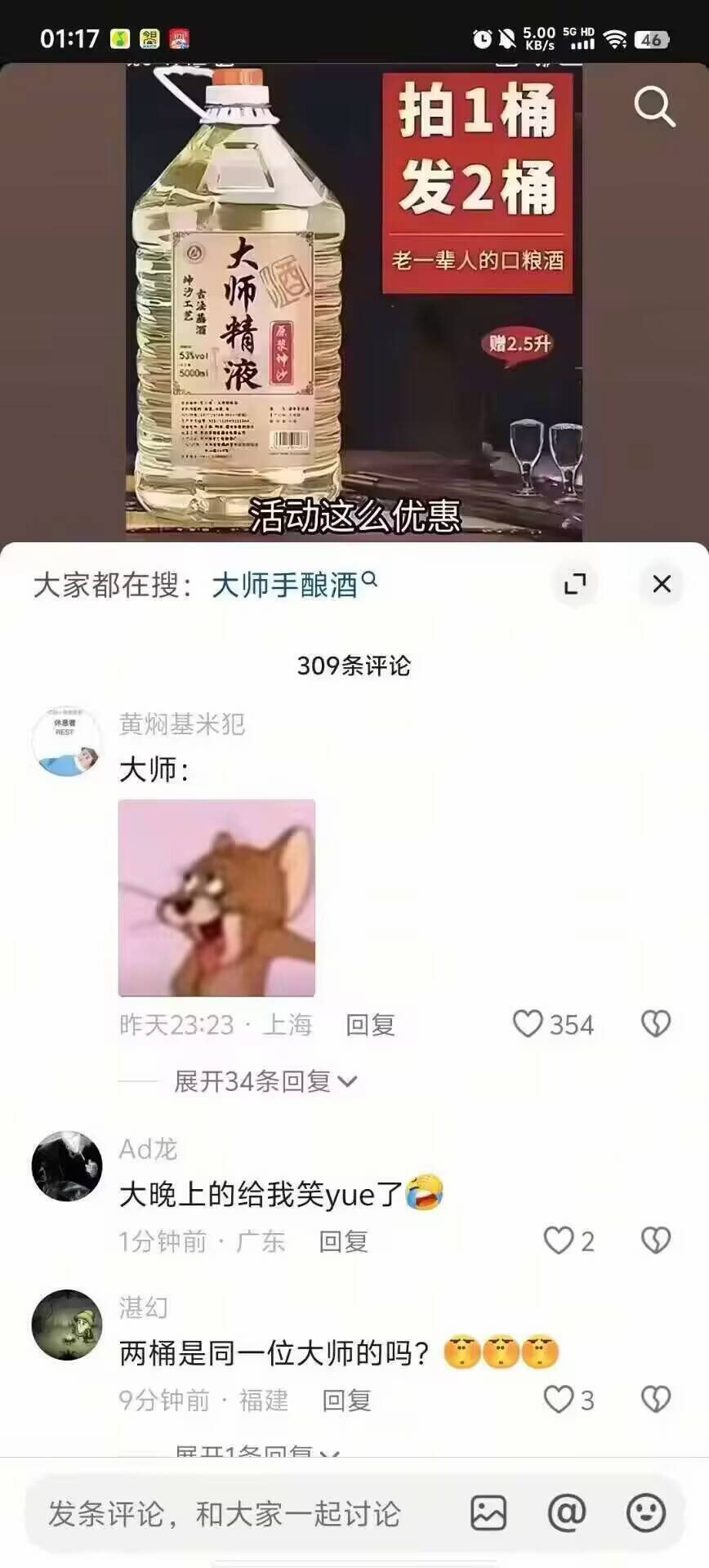Expand the comments panel to full screen

[x=575, y=583]
